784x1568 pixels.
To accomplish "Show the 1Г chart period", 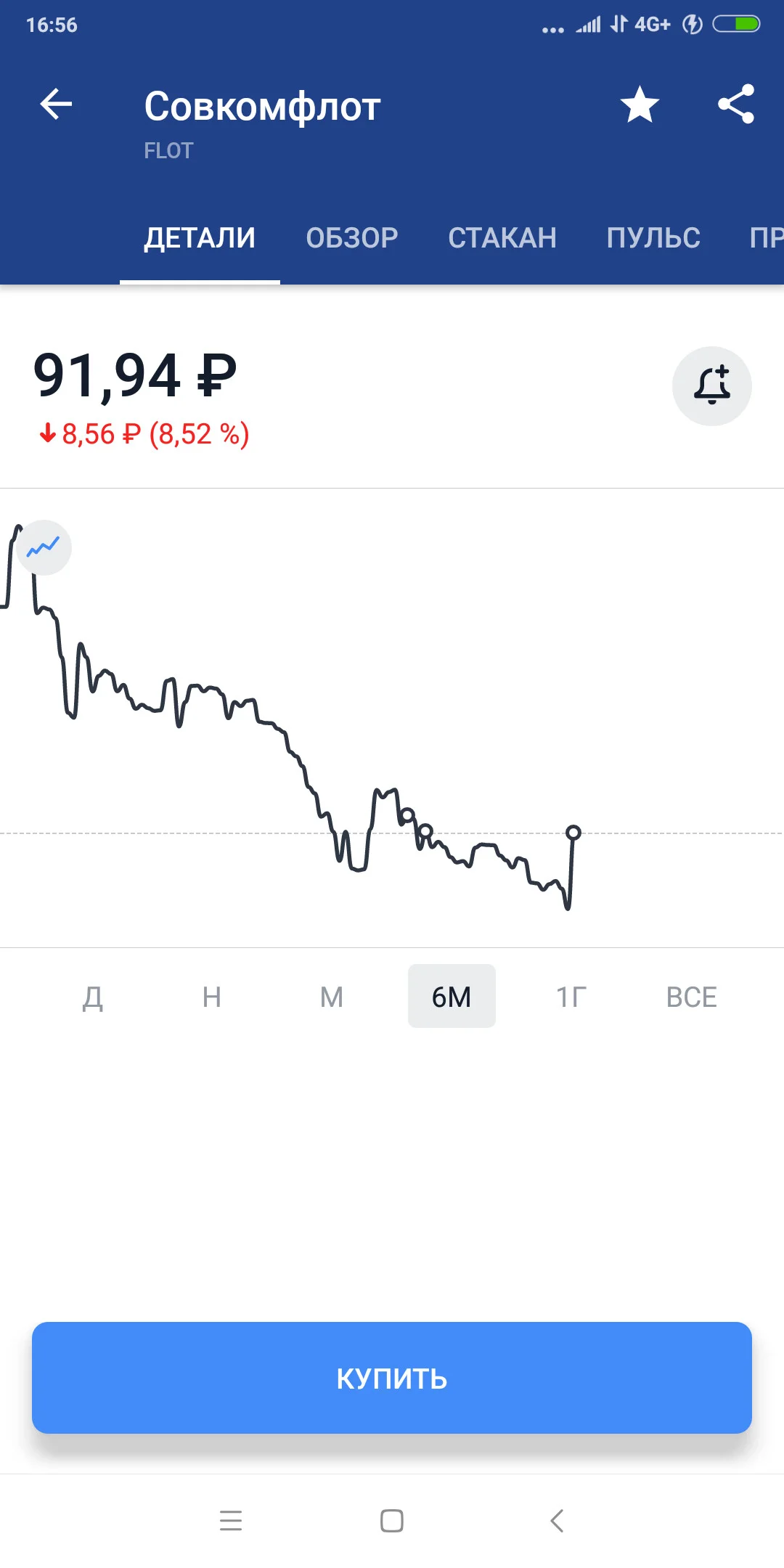I will click(571, 997).
